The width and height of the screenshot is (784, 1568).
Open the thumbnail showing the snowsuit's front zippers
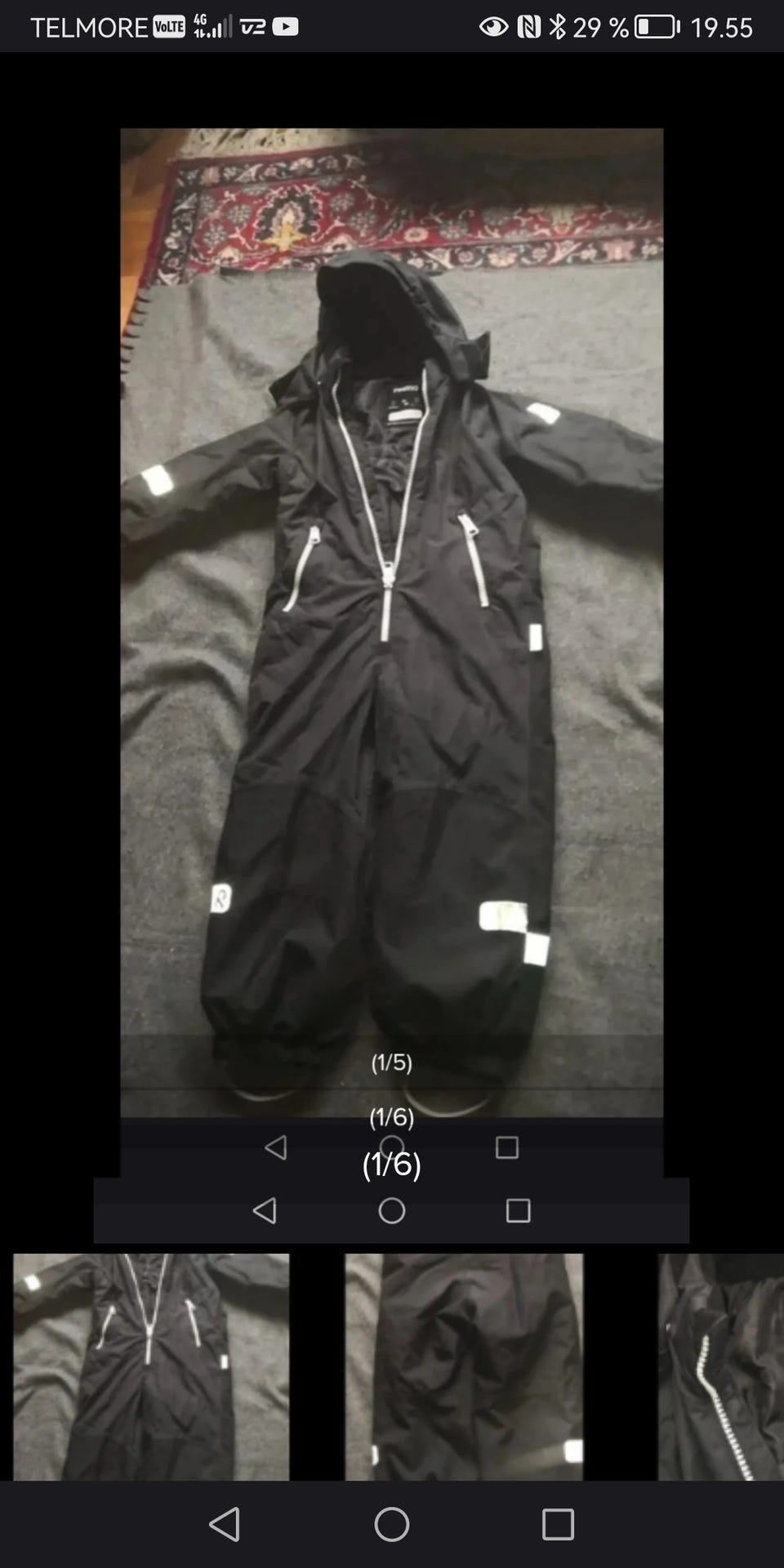tap(151, 1367)
